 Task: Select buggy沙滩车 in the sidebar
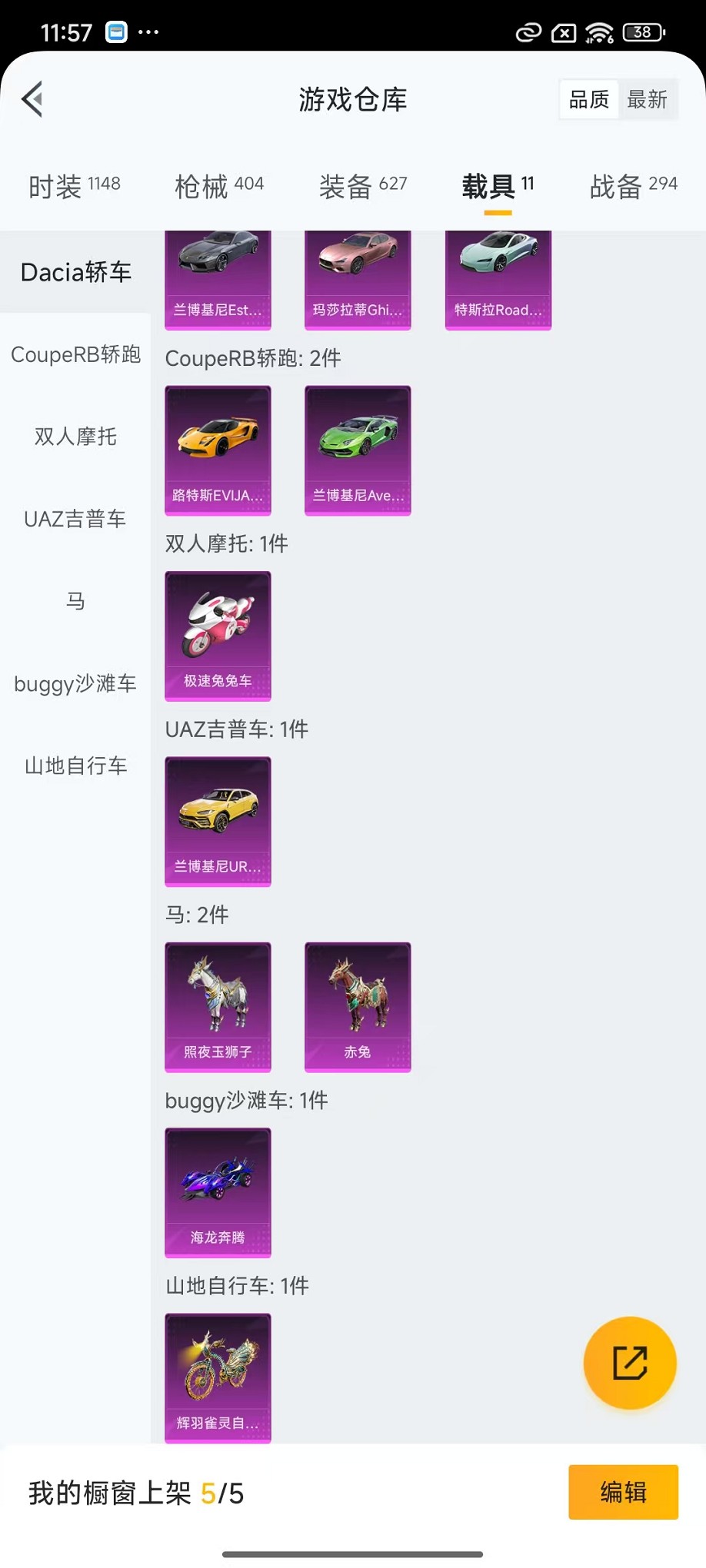click(x=75, y=683)
